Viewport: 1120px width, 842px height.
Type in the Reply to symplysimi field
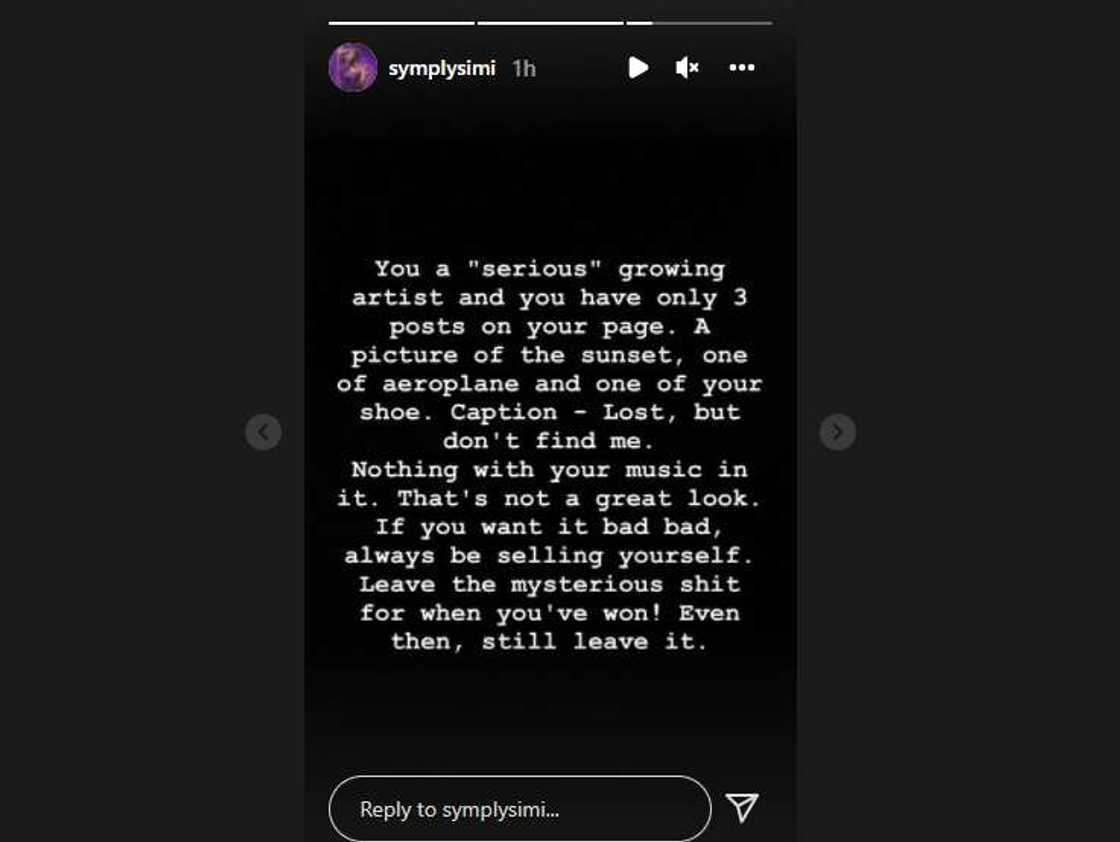pos(519,809)
